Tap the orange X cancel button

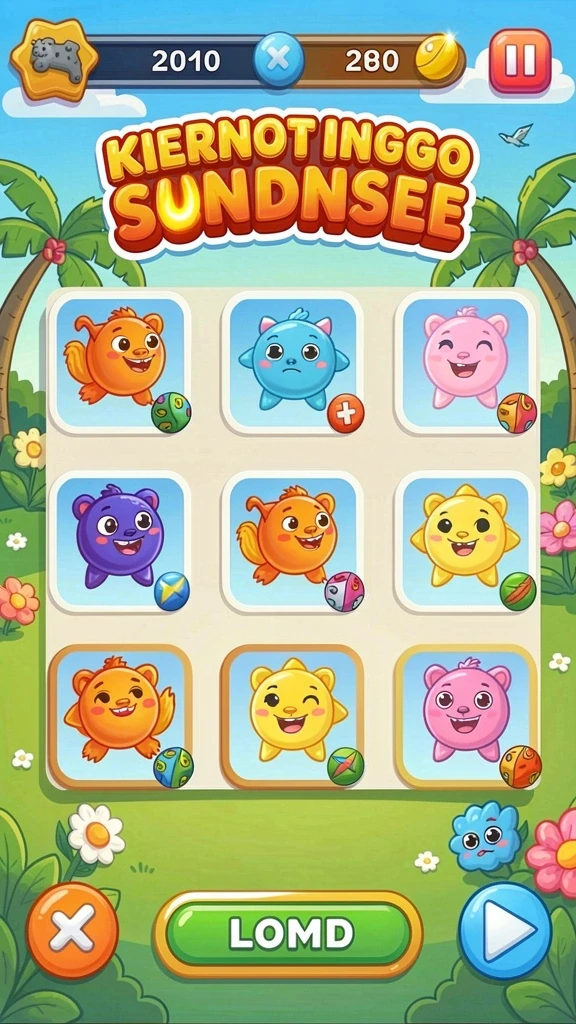click(x=72, y=929)
